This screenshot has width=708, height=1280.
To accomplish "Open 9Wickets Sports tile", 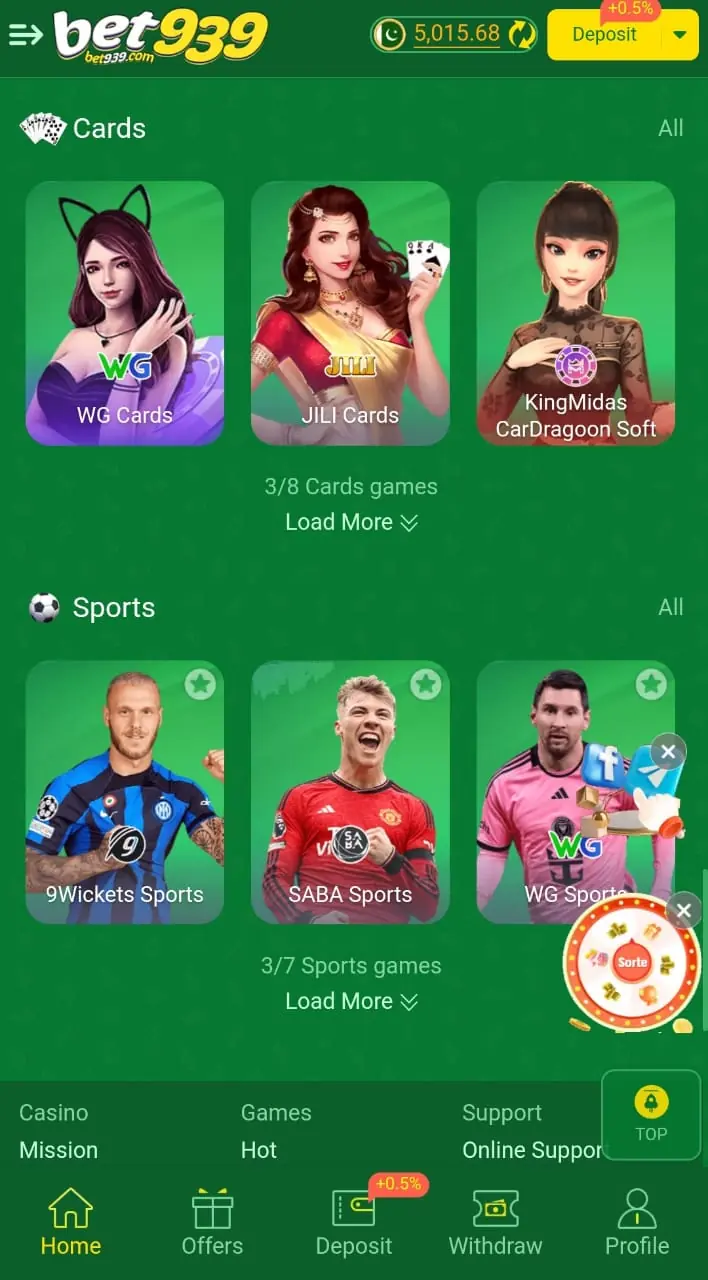I will (x=125, y=792).
